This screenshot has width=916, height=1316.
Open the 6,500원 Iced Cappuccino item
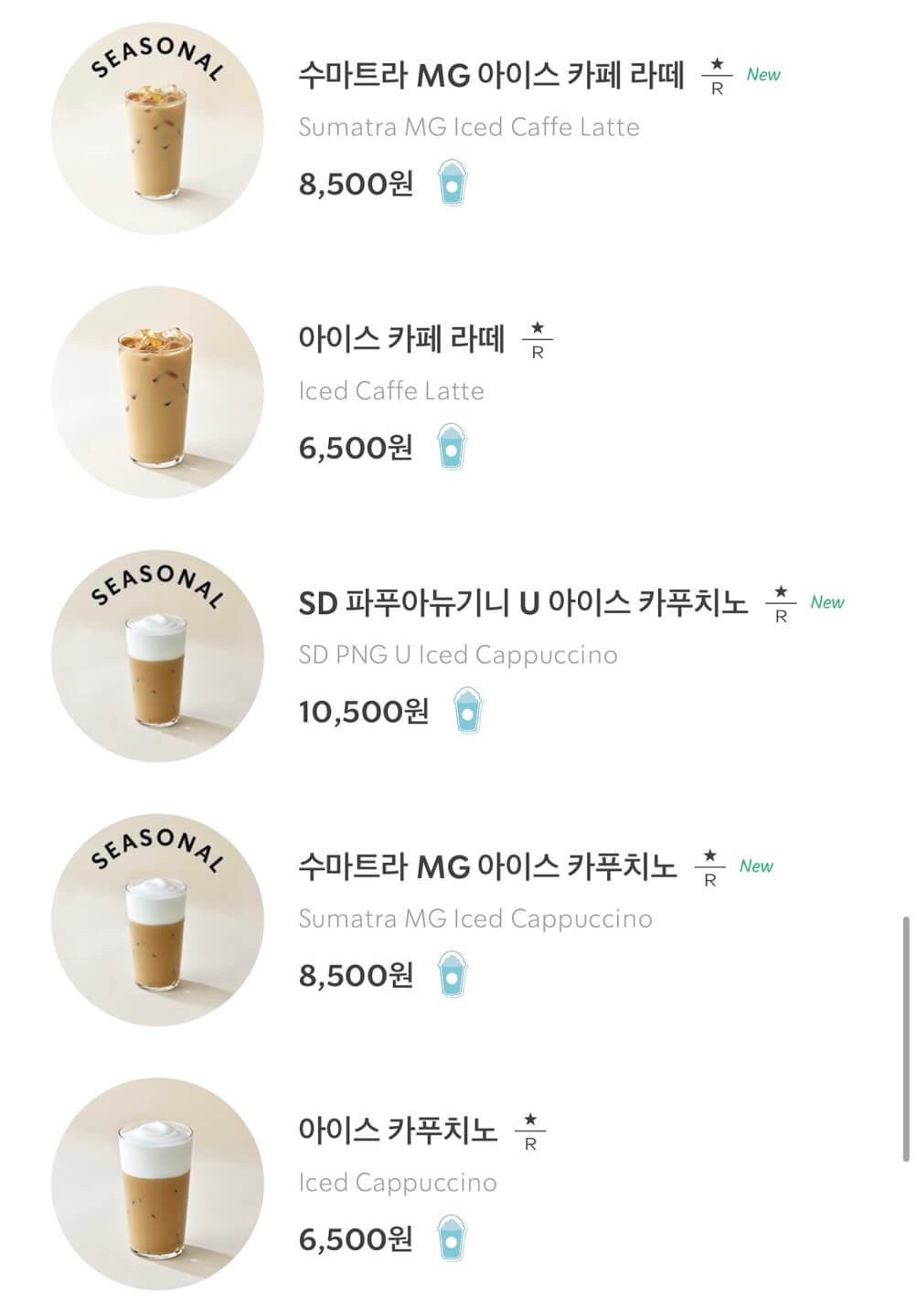pos(397,1131)
